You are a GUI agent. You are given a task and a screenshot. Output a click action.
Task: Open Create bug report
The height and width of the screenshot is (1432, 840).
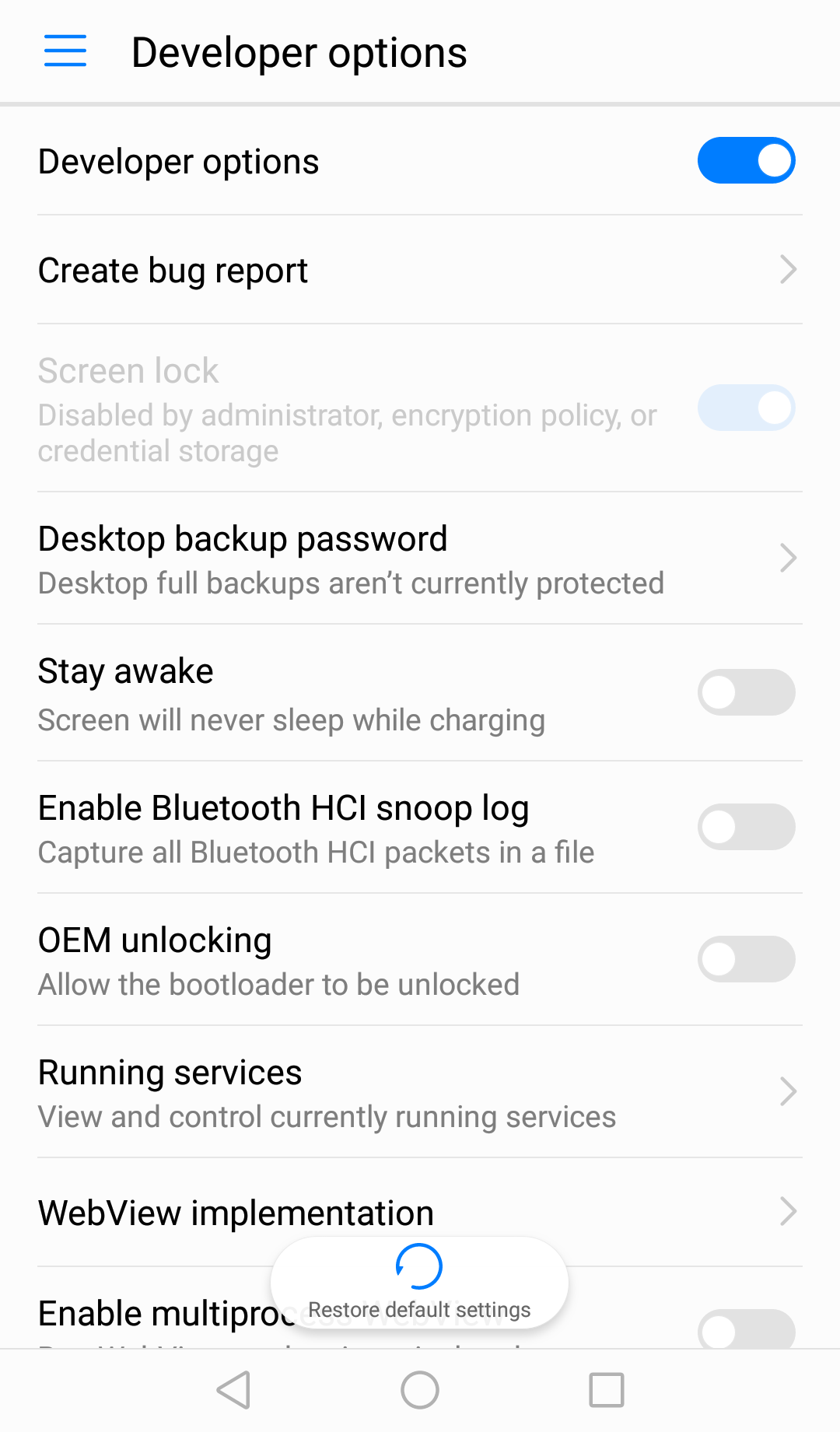420,270
